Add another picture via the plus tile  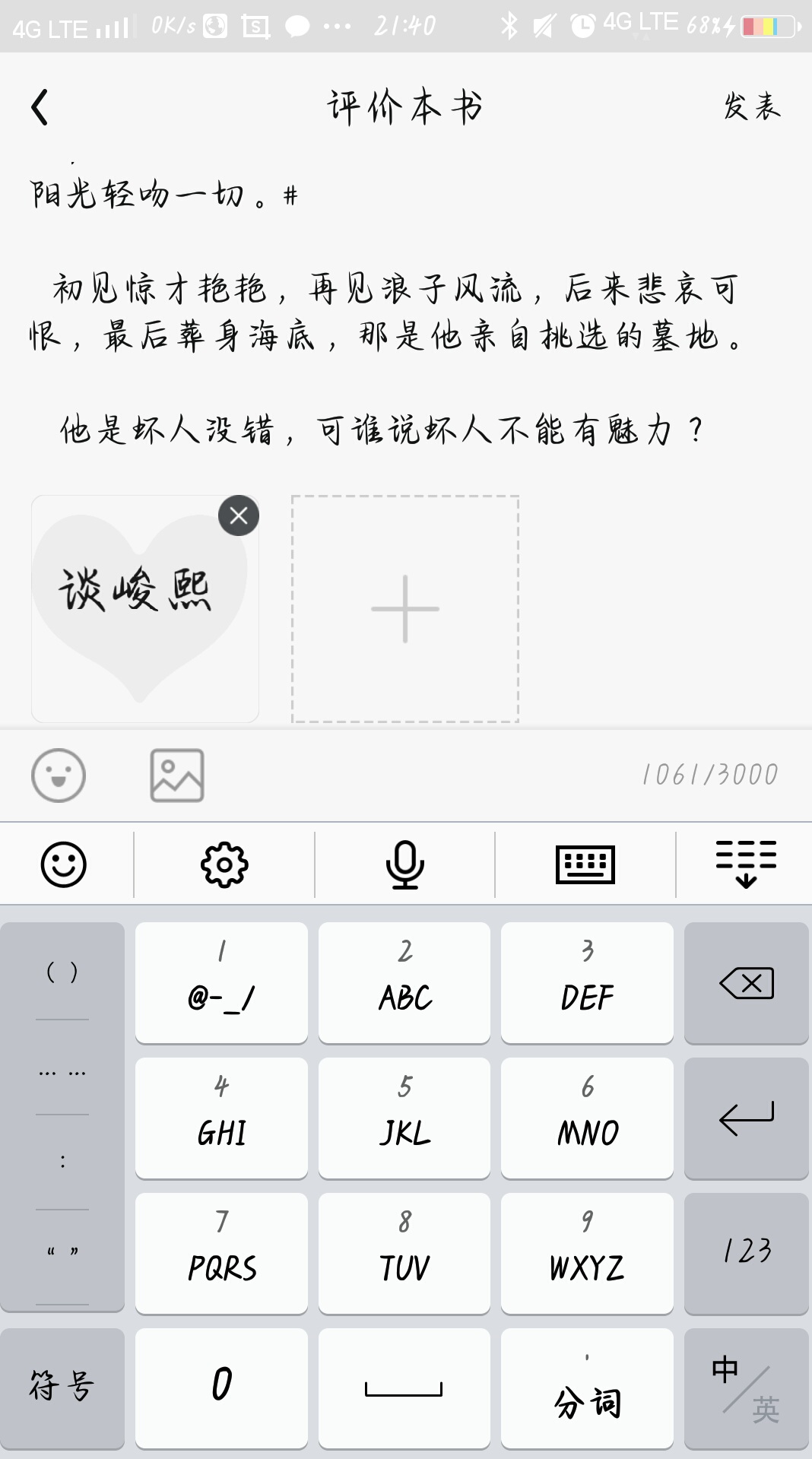pos(404,609)
